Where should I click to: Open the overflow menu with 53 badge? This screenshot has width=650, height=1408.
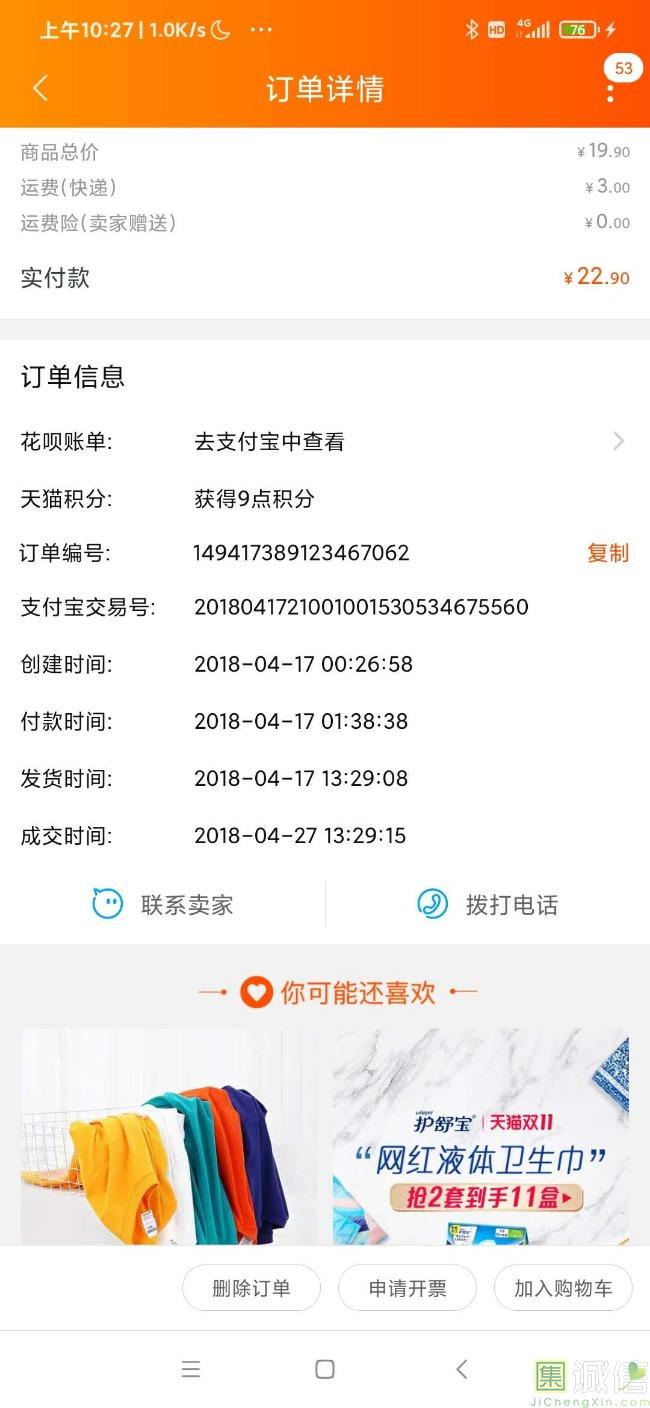[610, 91]
